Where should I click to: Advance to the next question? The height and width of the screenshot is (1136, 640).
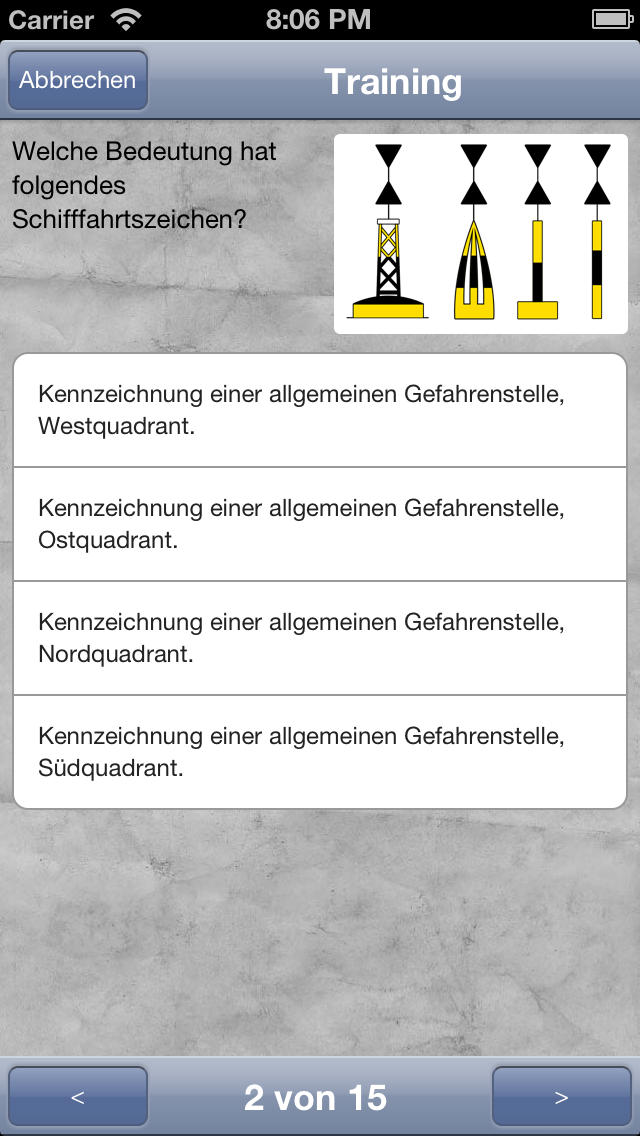[562, 1096]
